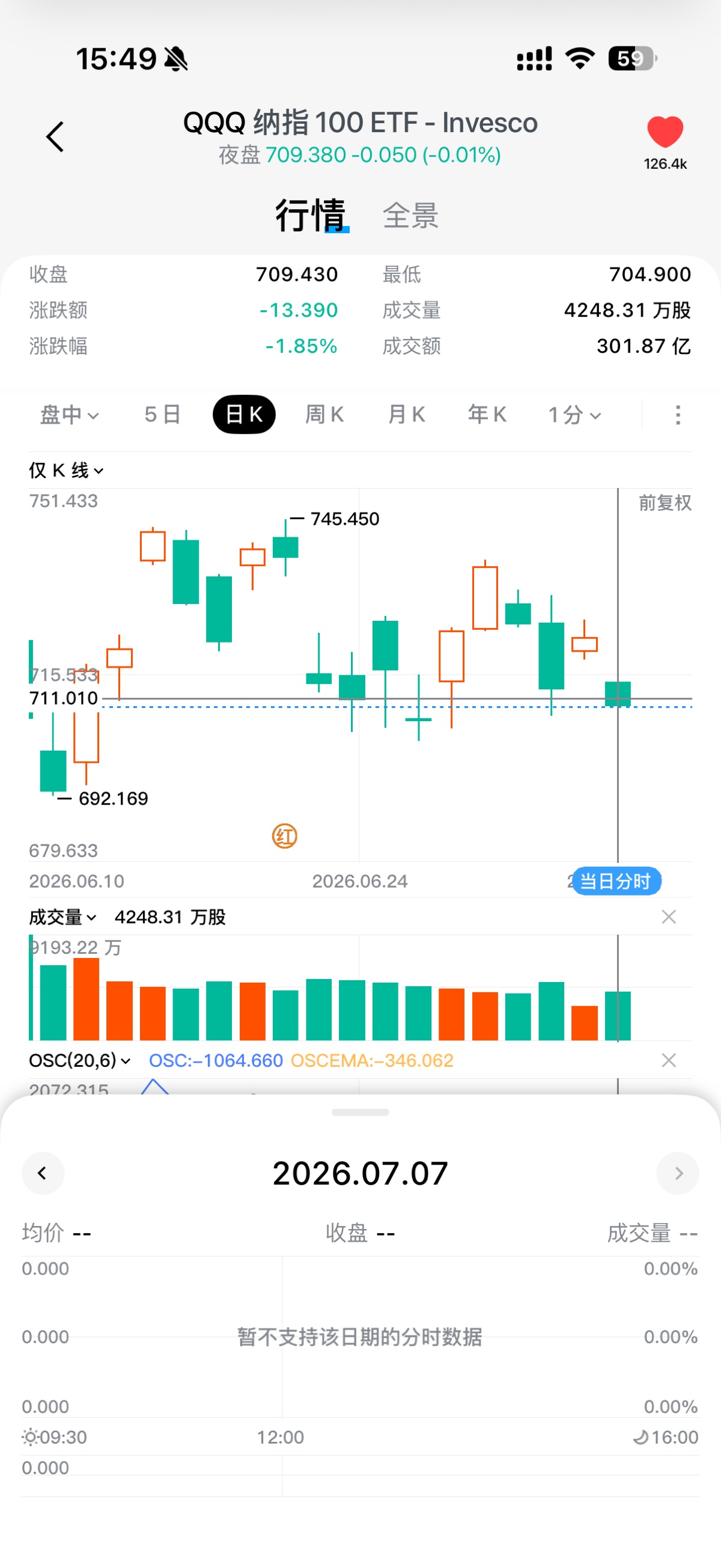Open the chart overflow menu
The width and height of the screenshot is (721, 1568).
[678, 415]
